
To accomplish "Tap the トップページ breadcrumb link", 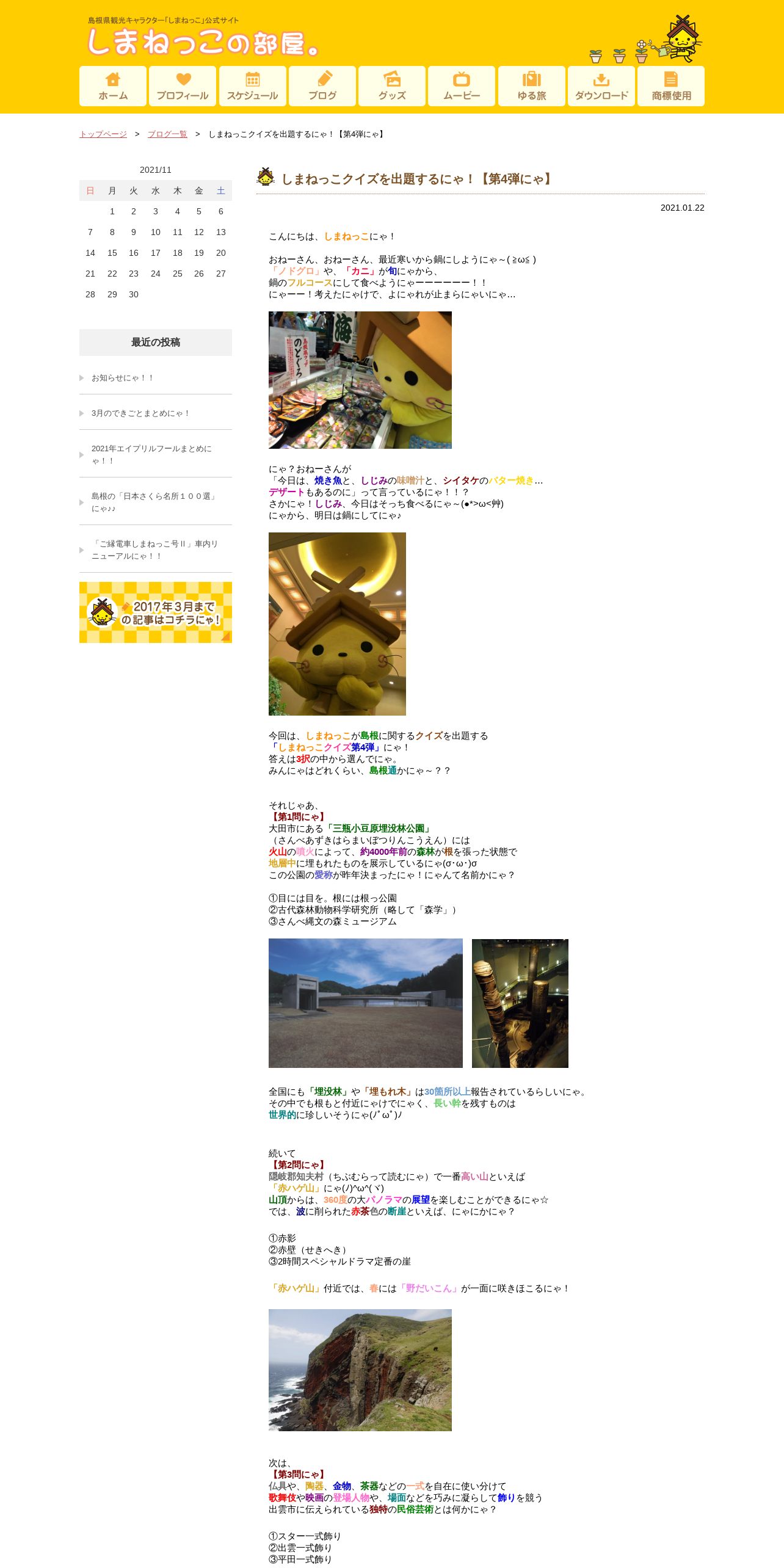I will tap(103, 134).
